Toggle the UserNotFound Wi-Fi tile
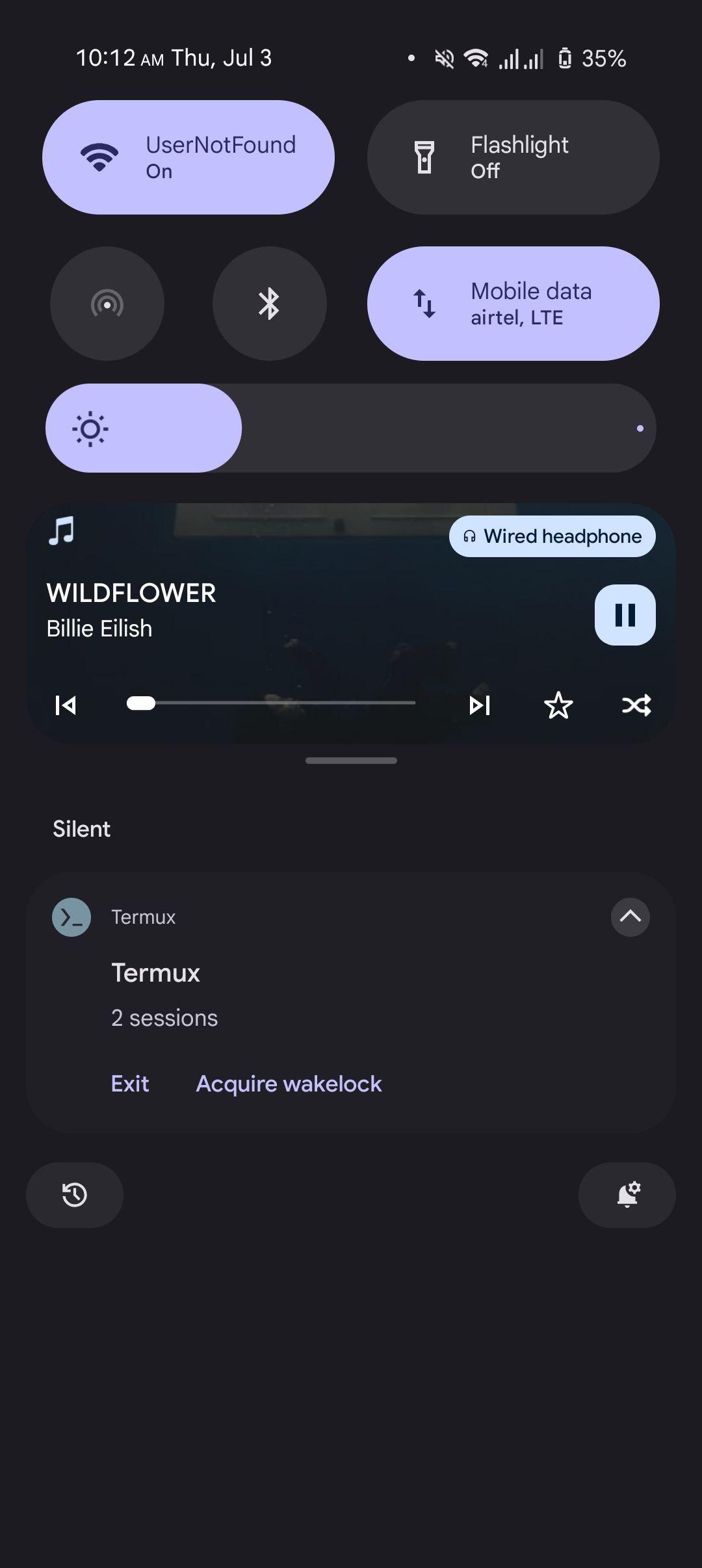This screenshot has height=1568, width=702. pos(188,157)
